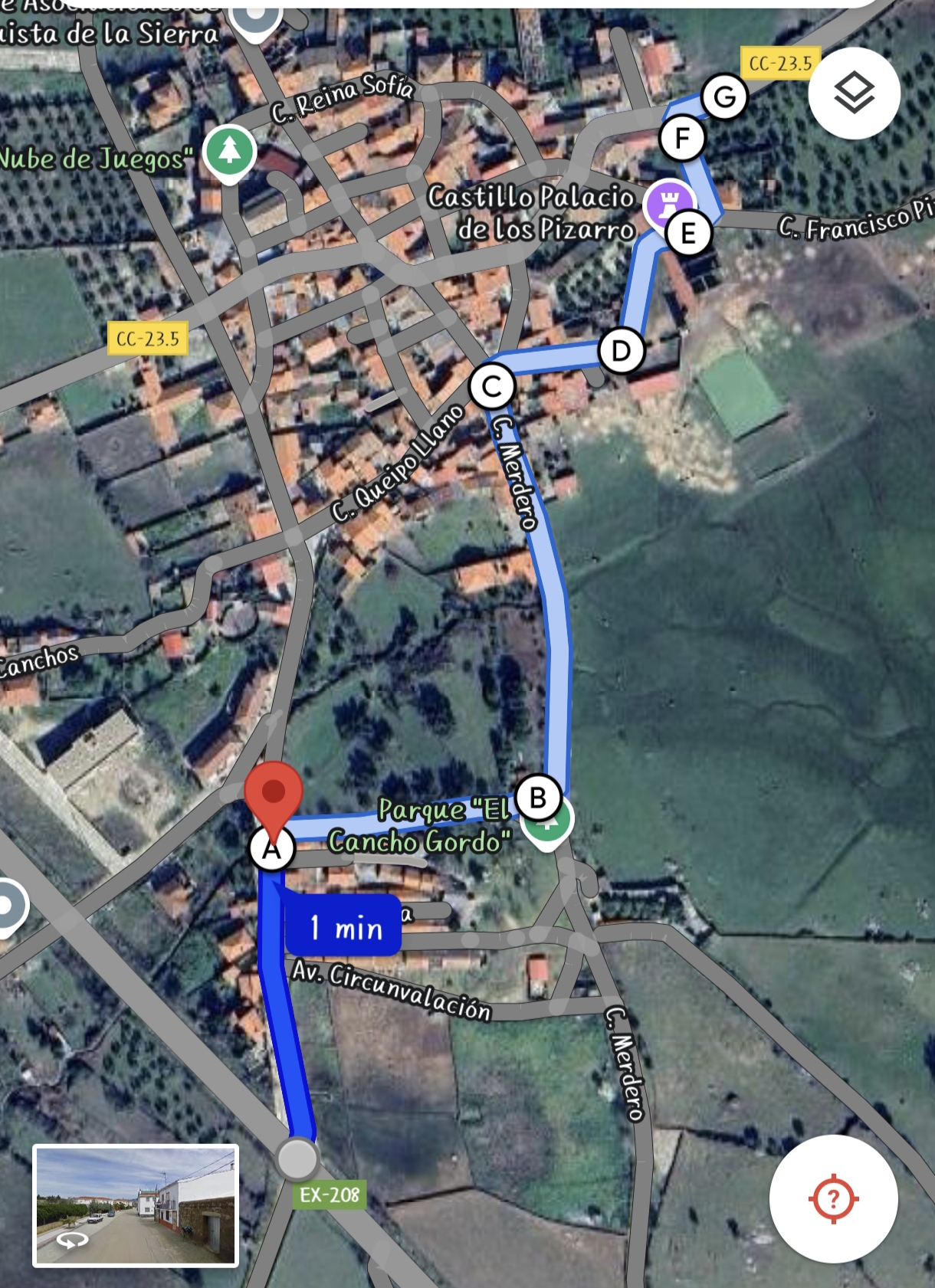The width and height of the screenshot is (935, 1288).
Task: Select waypoint G on the route
Action: click(724, 97)
